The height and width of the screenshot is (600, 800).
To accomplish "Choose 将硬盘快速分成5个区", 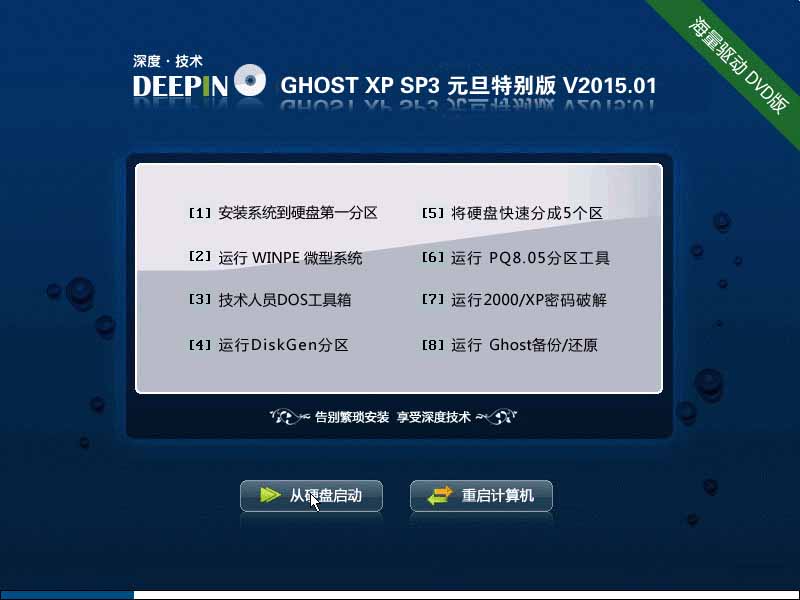I will pos(513,213).
